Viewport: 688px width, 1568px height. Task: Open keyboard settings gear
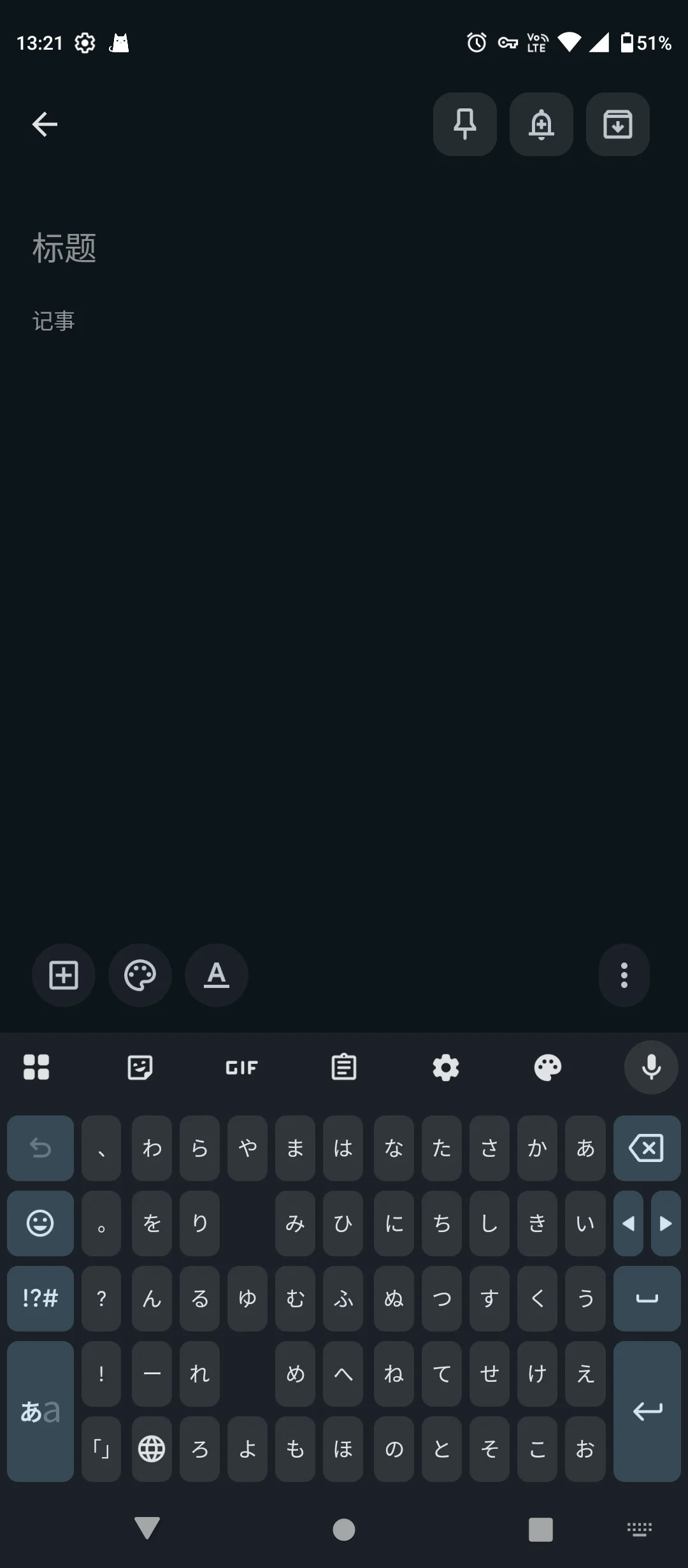(446, 1068)
